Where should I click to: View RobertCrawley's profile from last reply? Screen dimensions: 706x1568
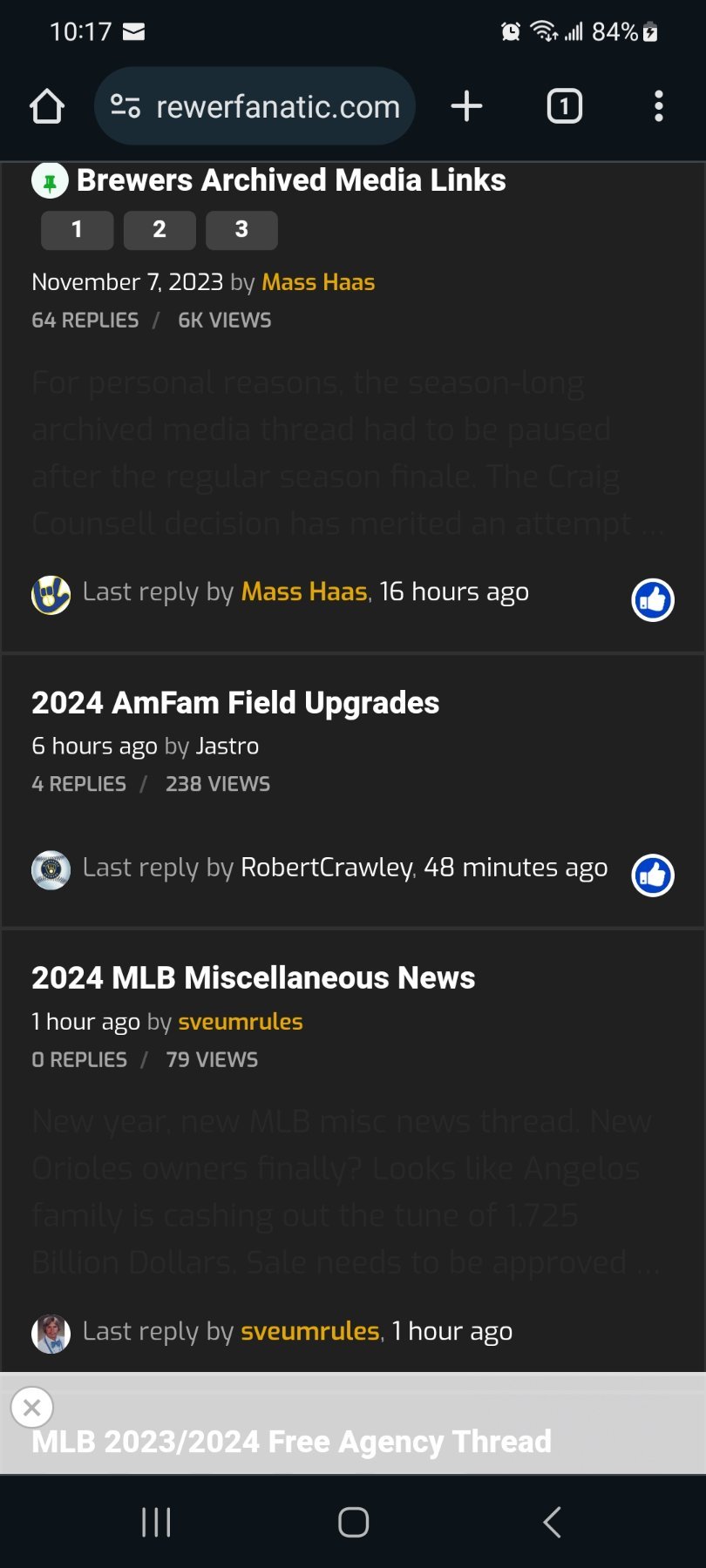point(327,868)
